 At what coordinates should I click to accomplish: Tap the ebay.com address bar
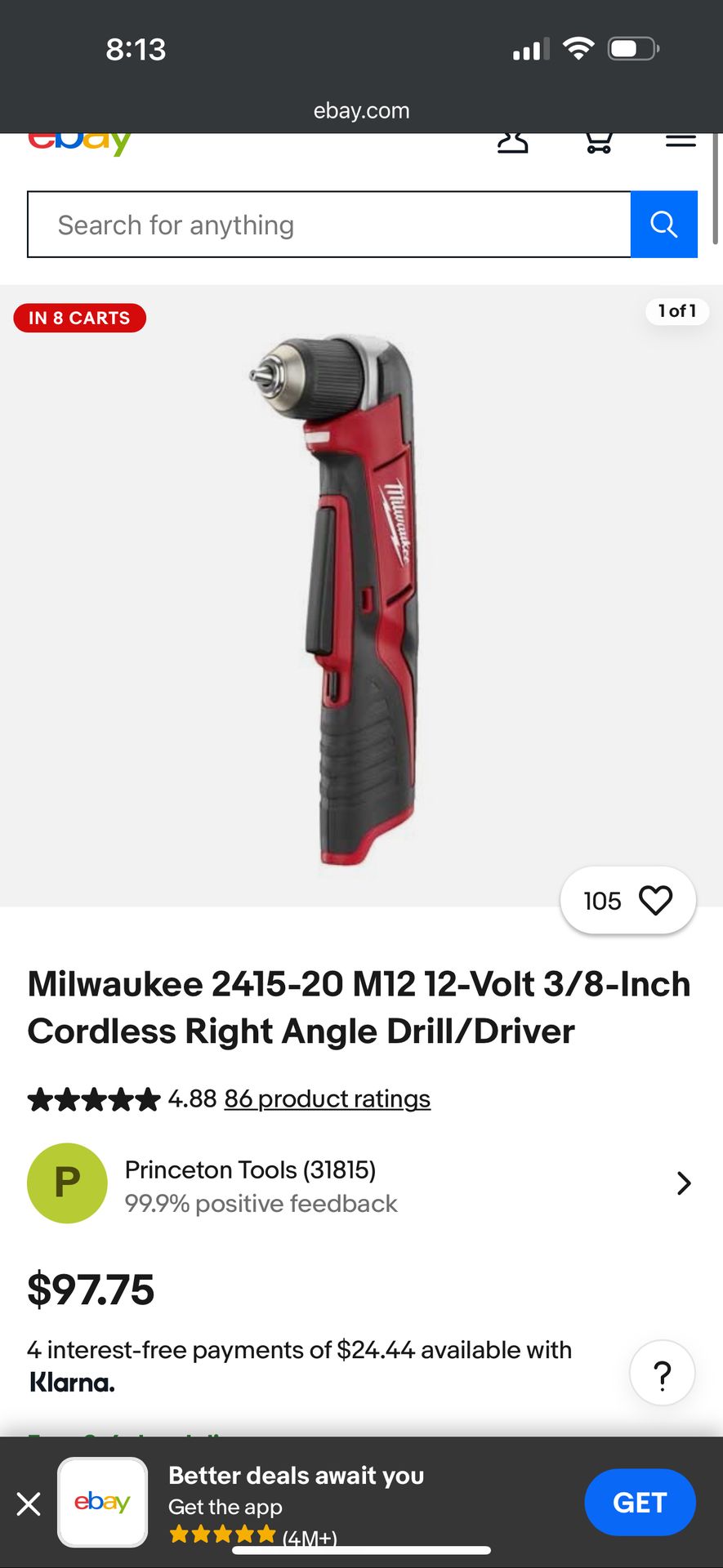coord(361,110)
